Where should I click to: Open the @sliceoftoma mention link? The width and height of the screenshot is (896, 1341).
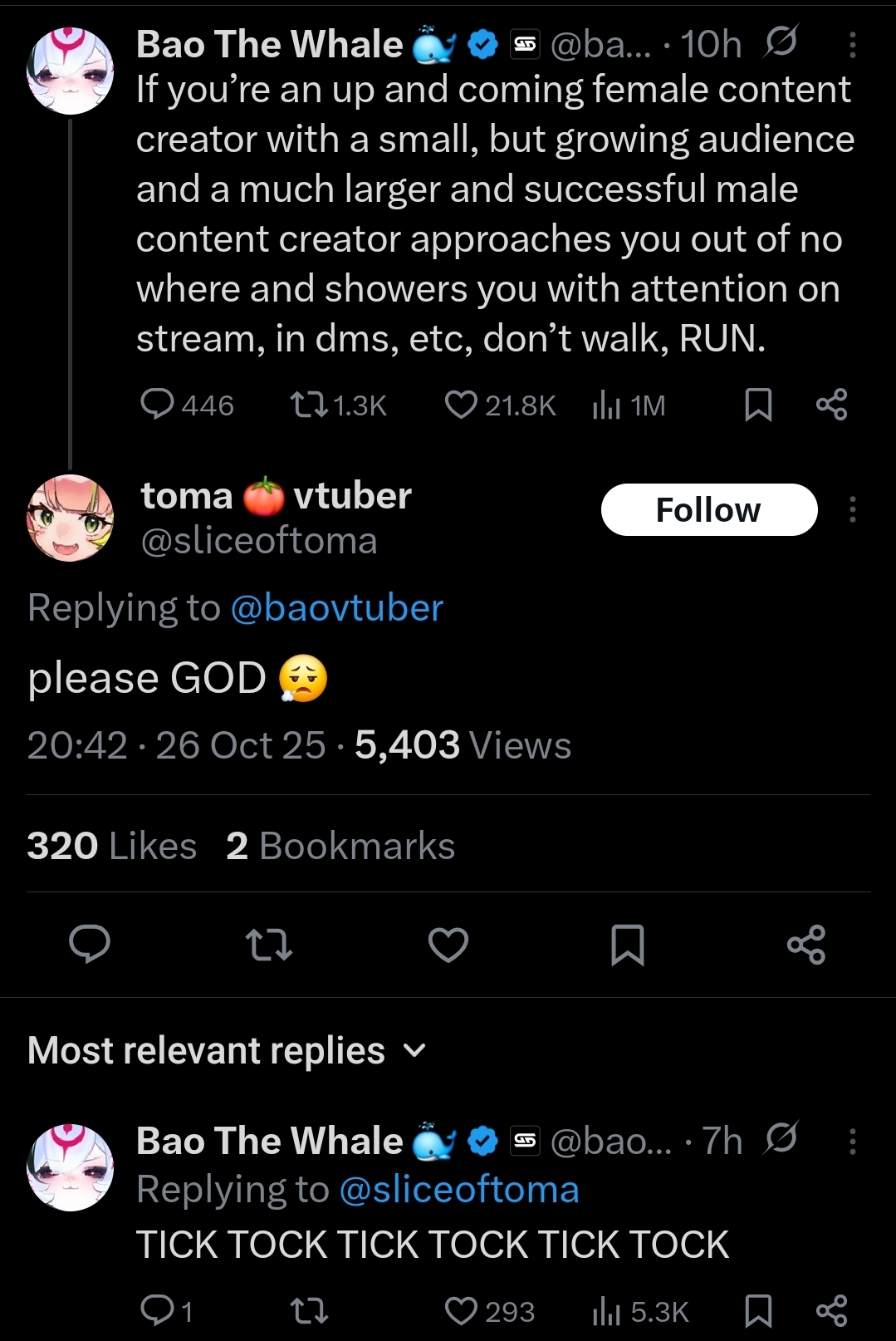[x=458, y=1189]
